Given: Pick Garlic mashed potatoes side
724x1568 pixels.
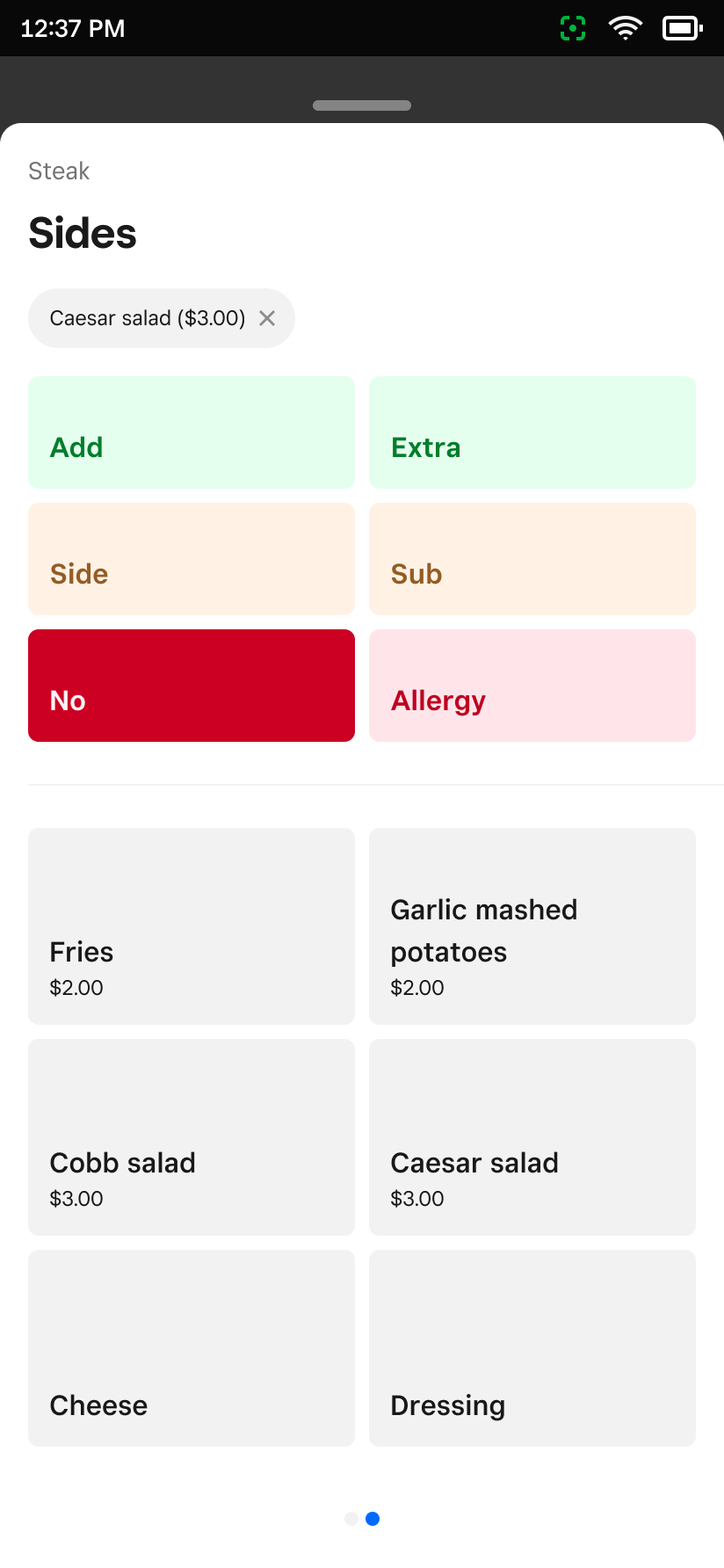Looking at the screenshot, I should pyautogui.click(x=532, y=926).
